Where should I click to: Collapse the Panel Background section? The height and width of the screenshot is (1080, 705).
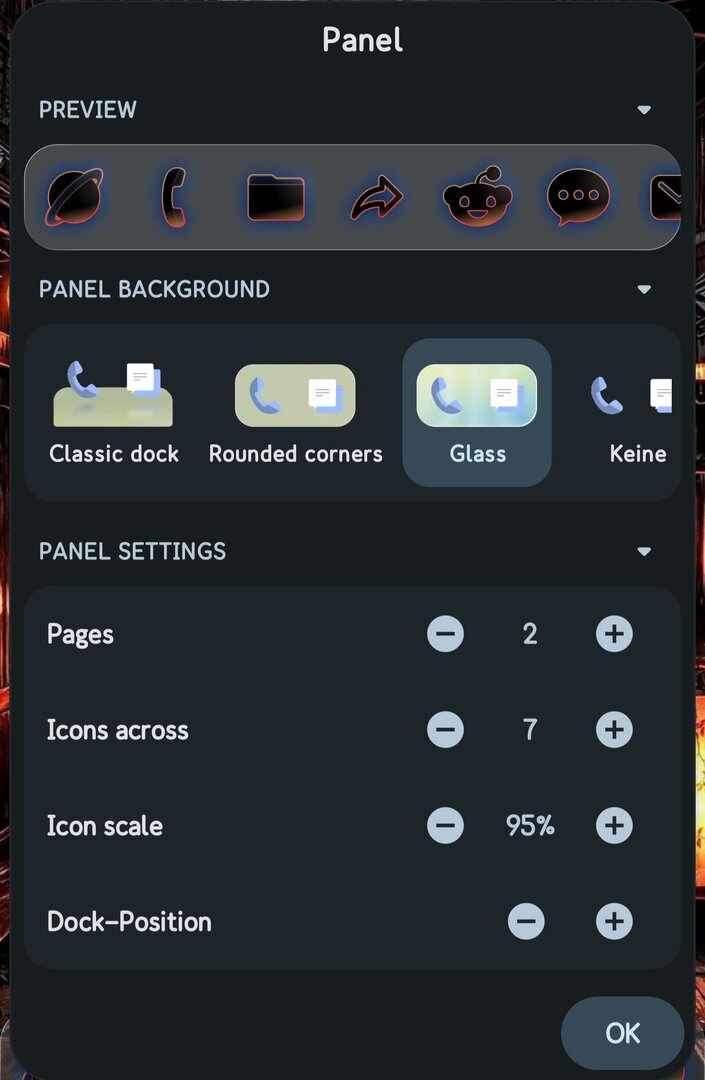[644, 290]
